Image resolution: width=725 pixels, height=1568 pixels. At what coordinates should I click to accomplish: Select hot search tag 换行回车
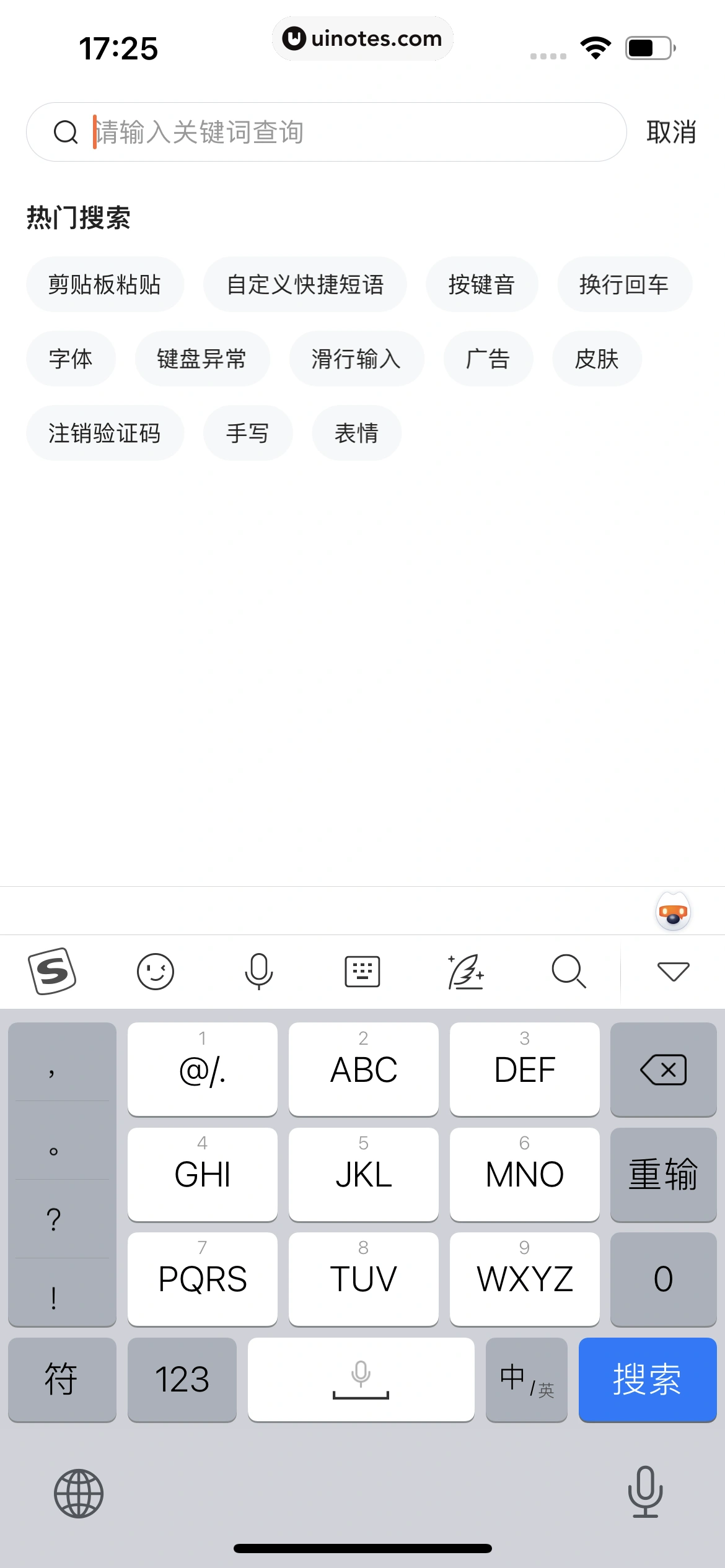(624, 284)
